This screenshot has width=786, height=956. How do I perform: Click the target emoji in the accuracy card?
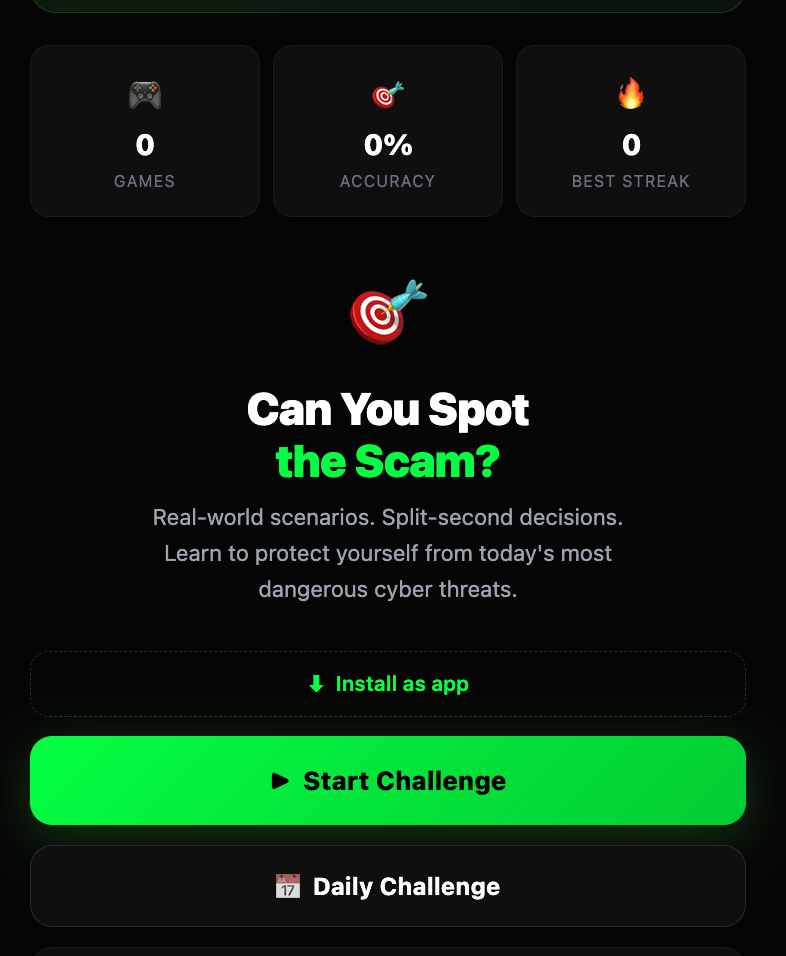[x=388, y=95]
